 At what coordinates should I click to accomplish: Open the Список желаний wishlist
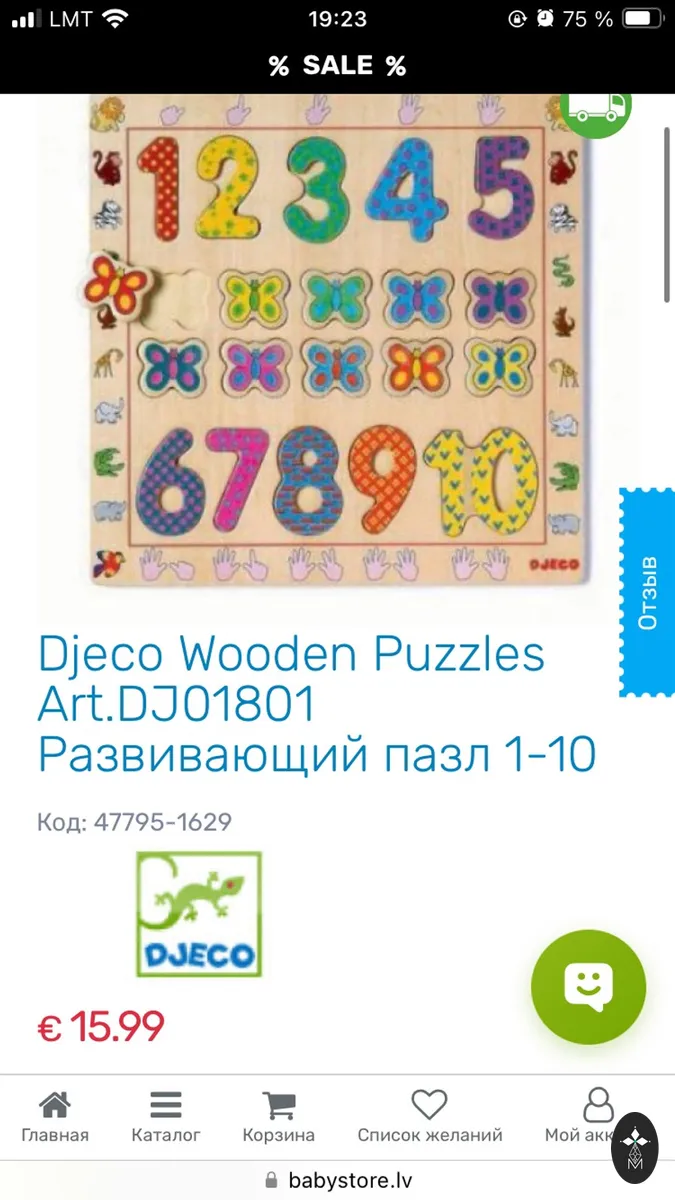point(430,1117)
